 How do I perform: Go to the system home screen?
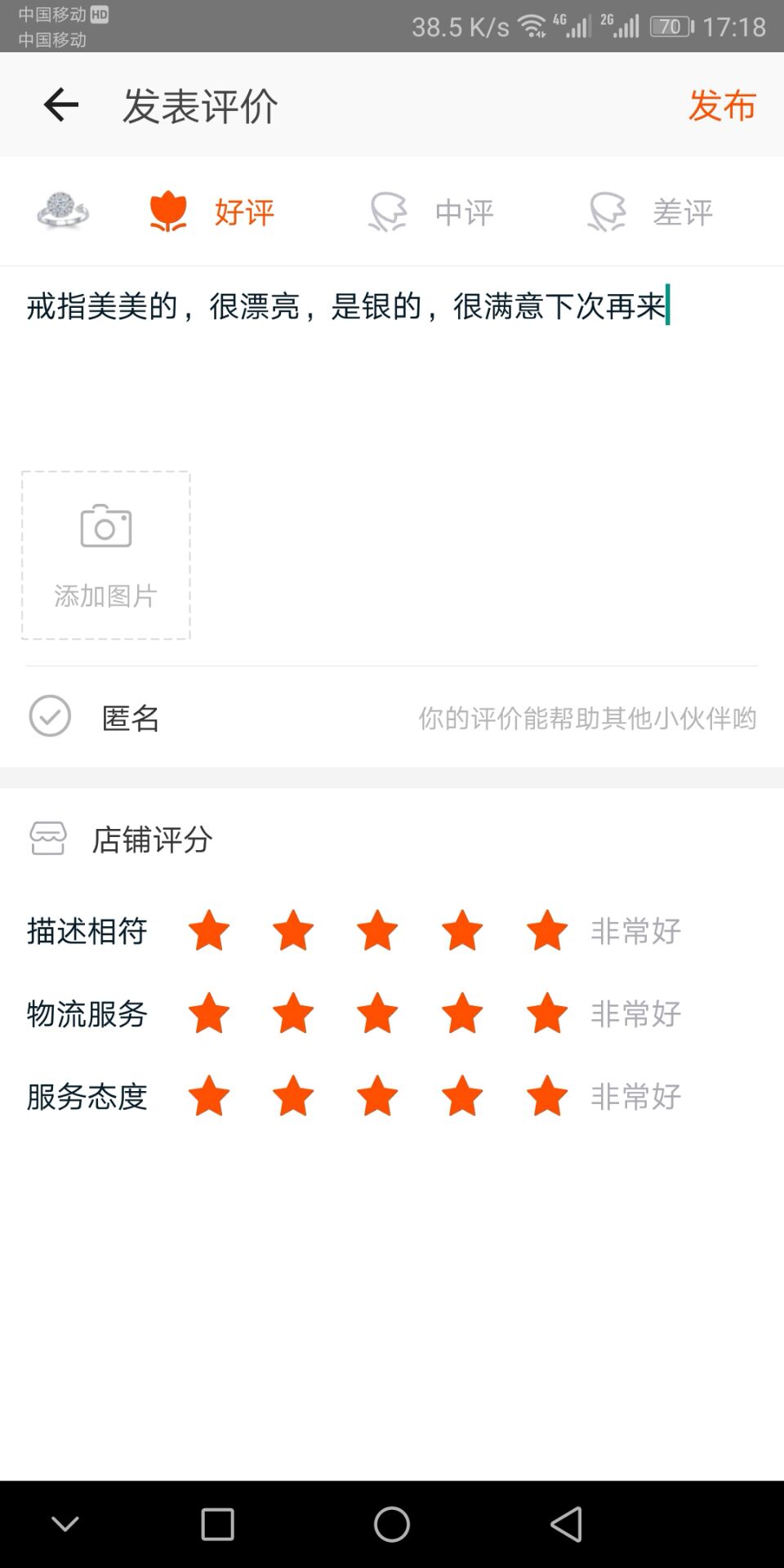click(392, 1524)
